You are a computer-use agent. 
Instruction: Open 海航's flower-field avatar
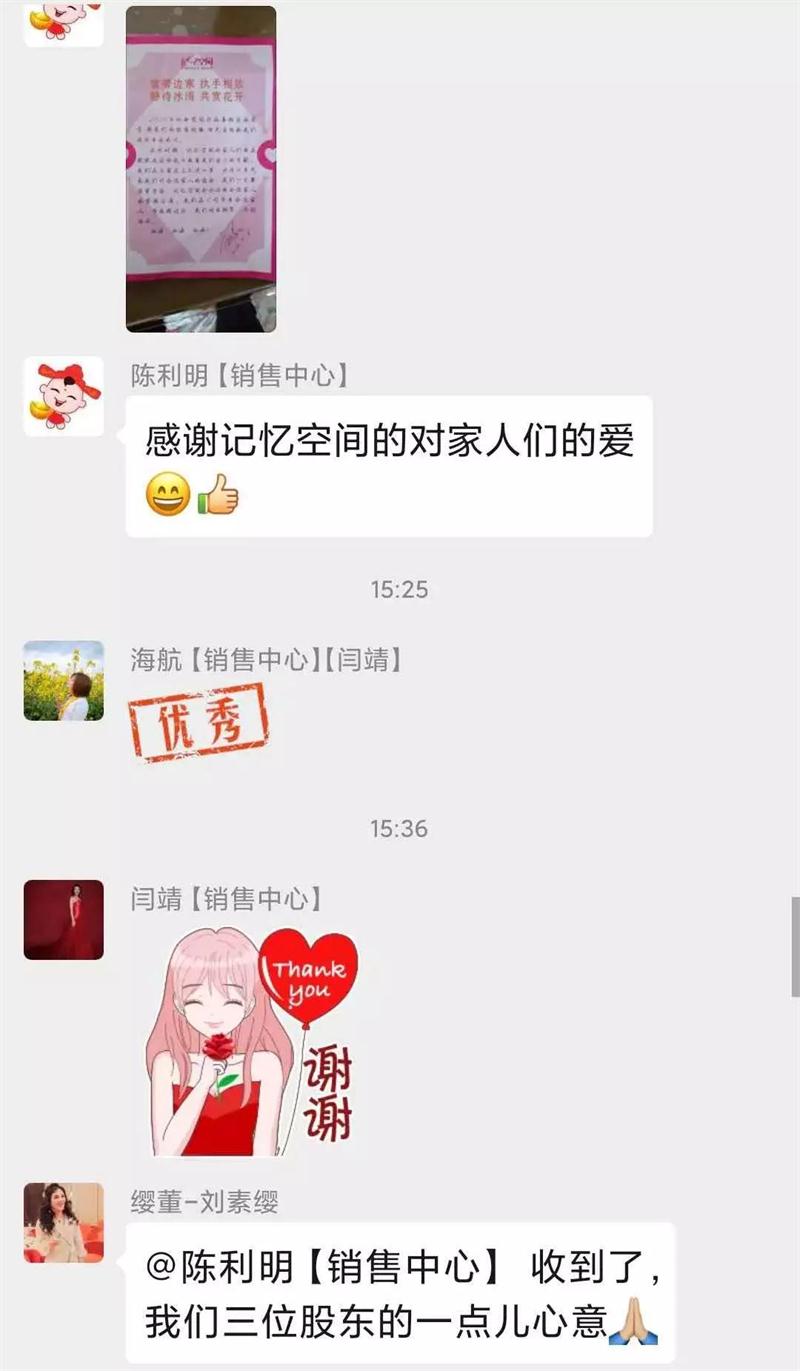point(63,681)
